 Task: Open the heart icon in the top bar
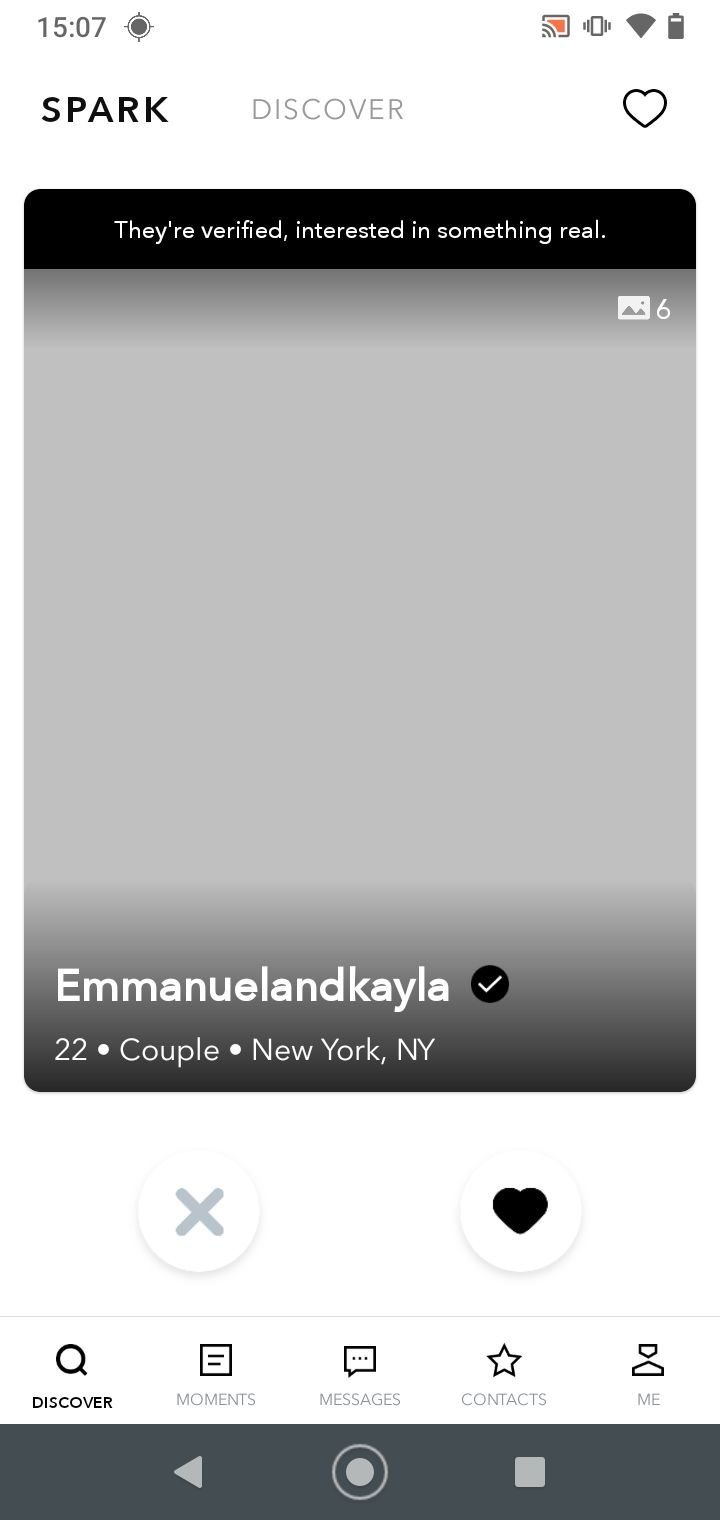point(644,109)
